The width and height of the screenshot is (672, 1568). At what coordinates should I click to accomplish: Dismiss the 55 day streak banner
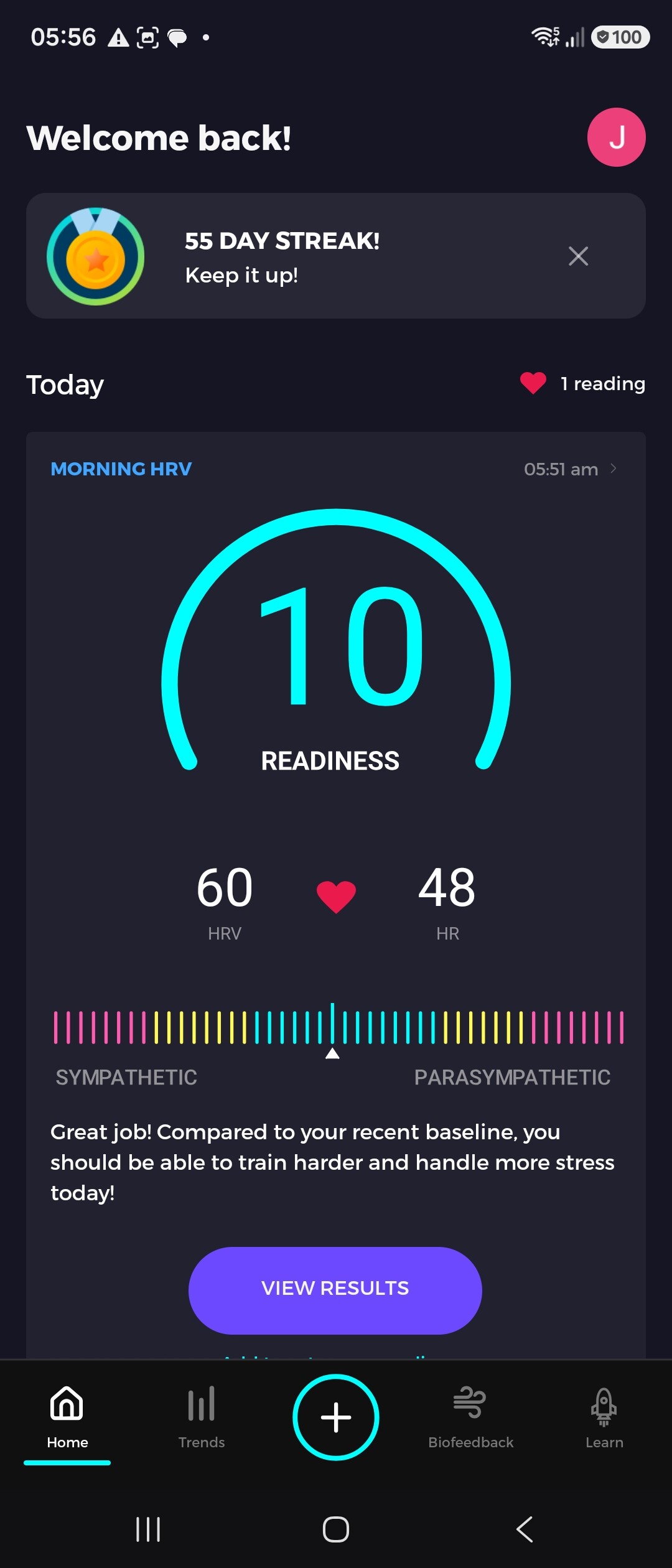(x=578, y=256)
